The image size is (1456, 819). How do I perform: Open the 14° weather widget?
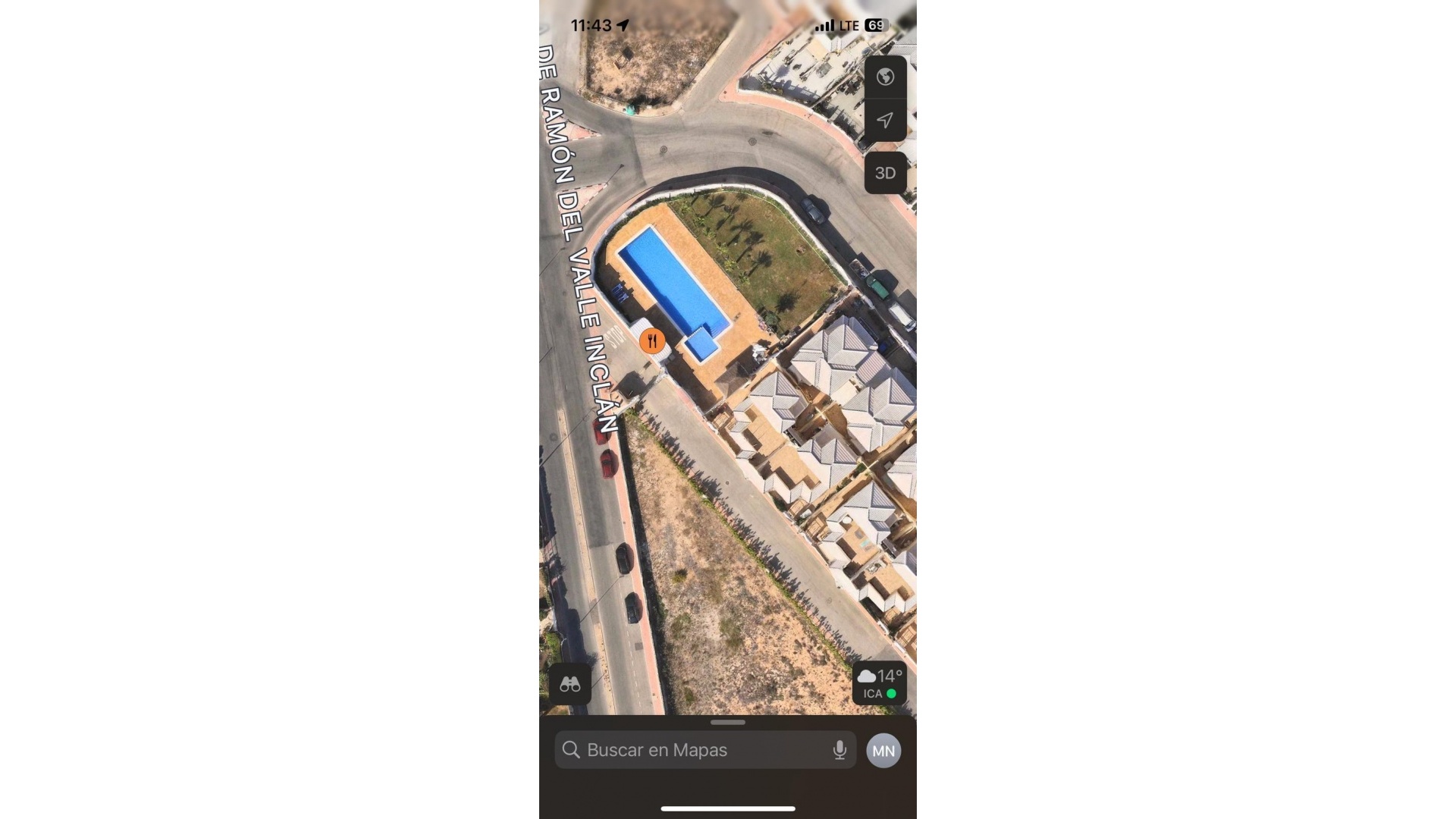pyautogui.click(x=880, y=684)
